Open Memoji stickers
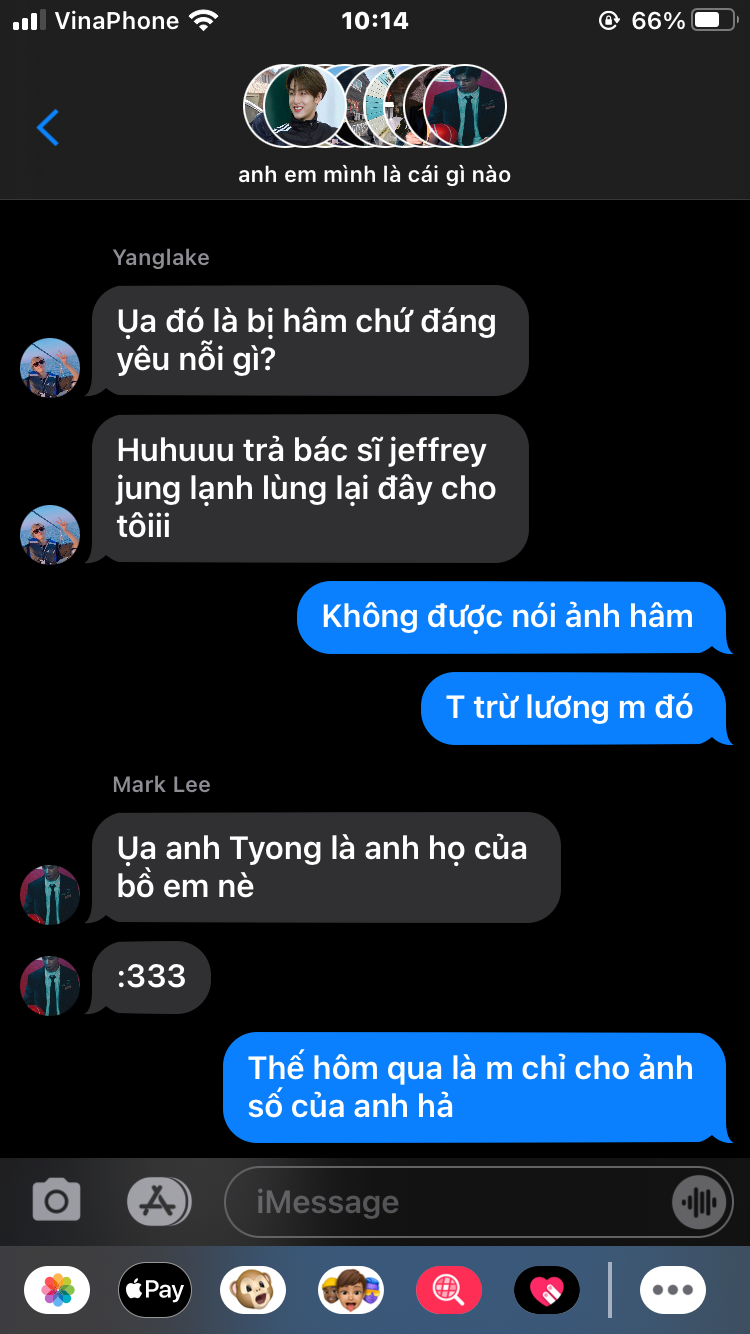This screenshot has height=1334, width=750. point(351,1290)
